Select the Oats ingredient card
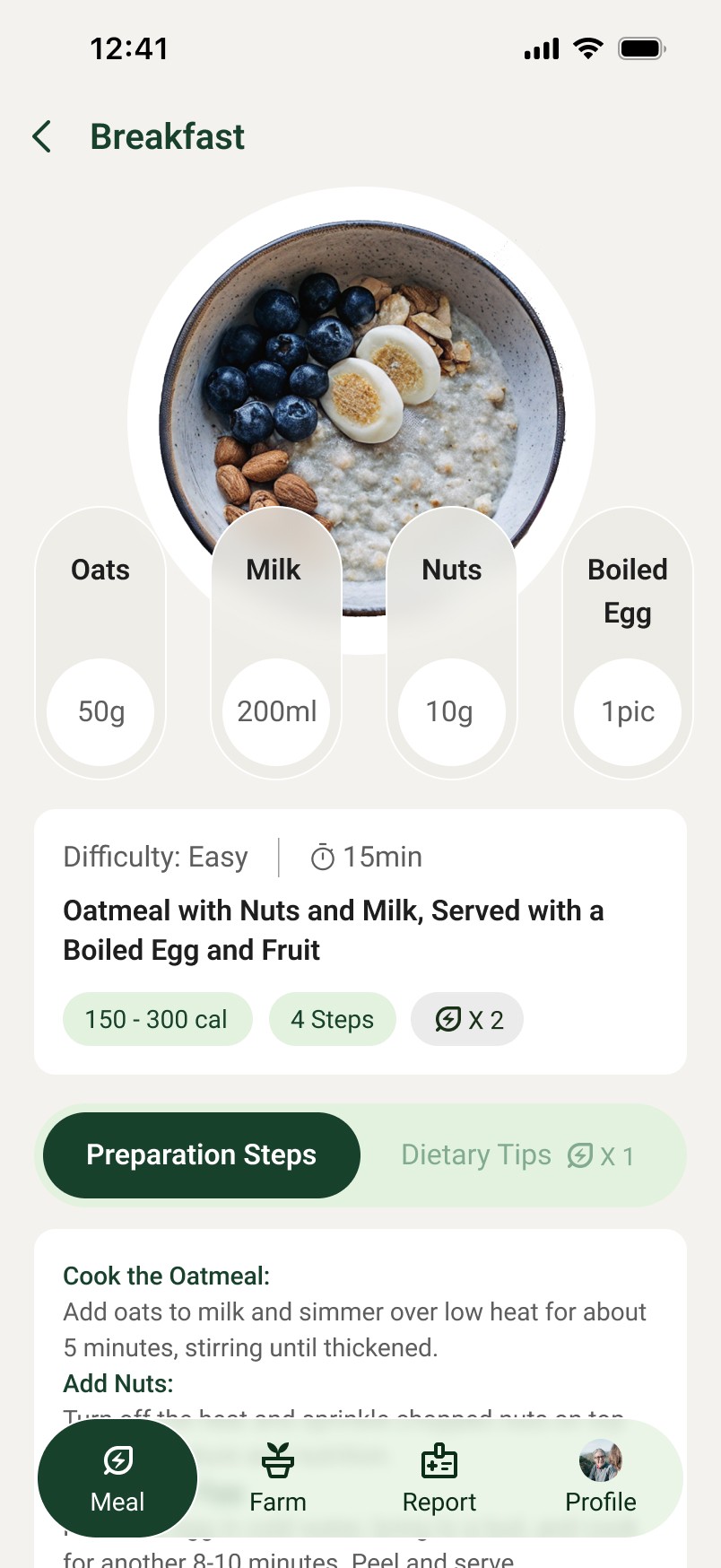This screenshot has height=1568, width=721. (x=100, y=643)
